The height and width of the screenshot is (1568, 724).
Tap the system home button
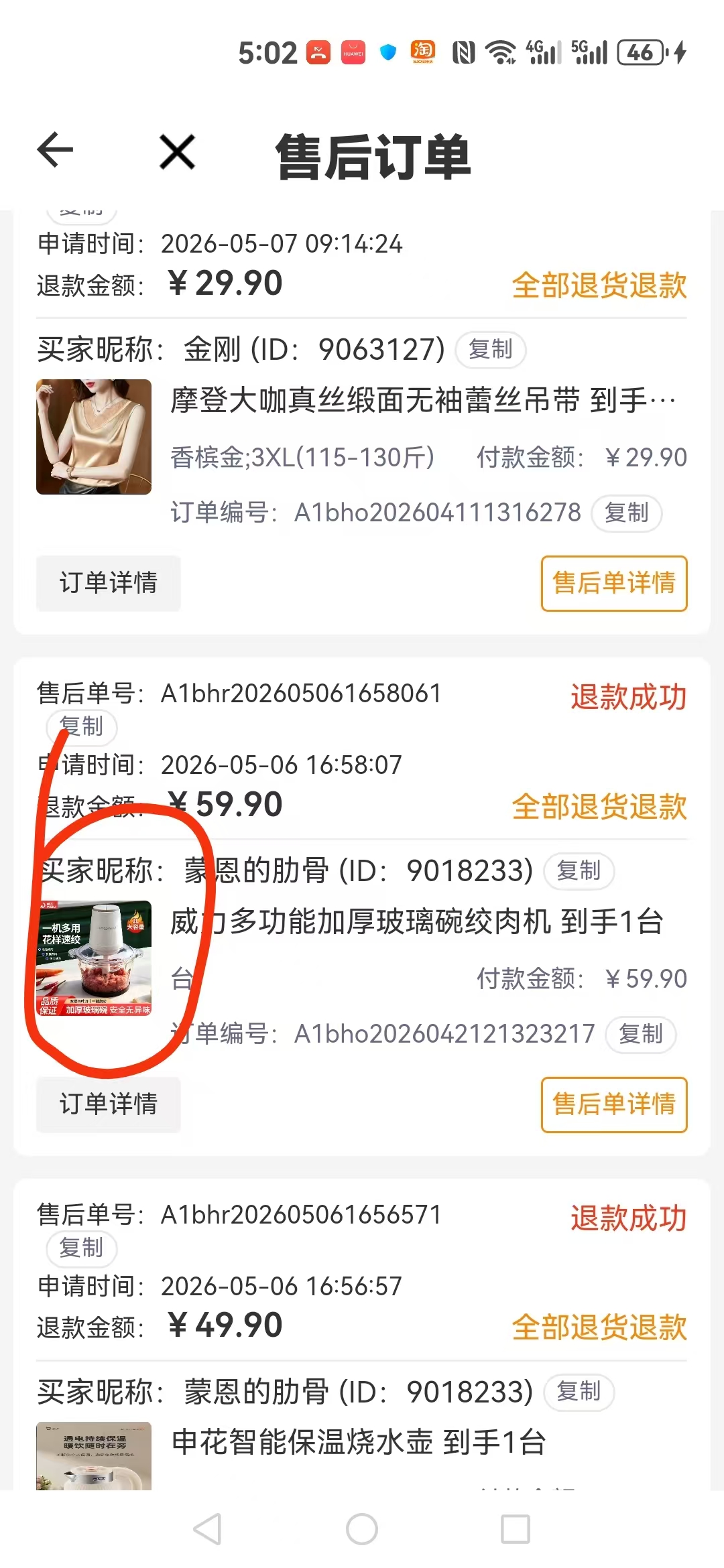[362, 1529]
